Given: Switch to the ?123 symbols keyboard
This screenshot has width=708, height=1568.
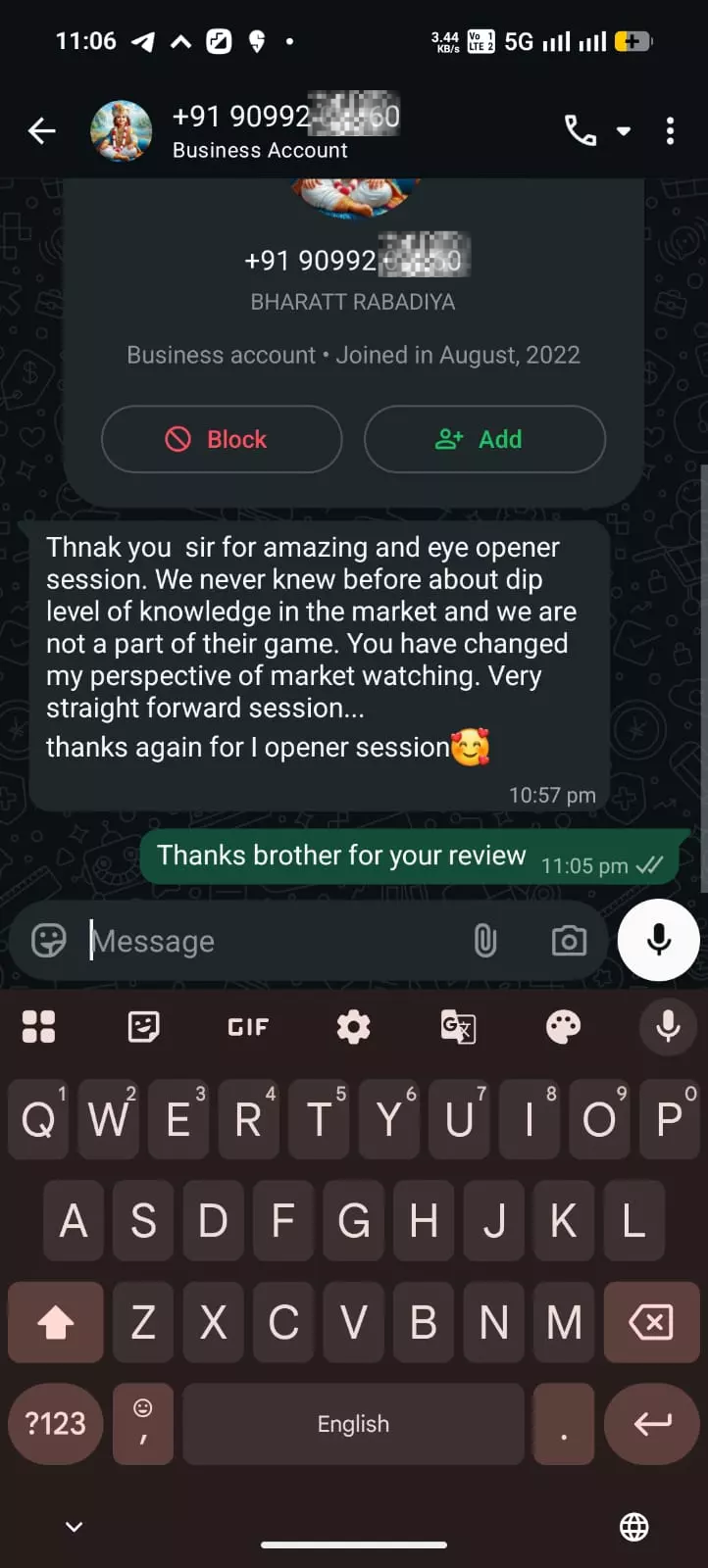Looking at the screenshot, I should click(56, 1424).
